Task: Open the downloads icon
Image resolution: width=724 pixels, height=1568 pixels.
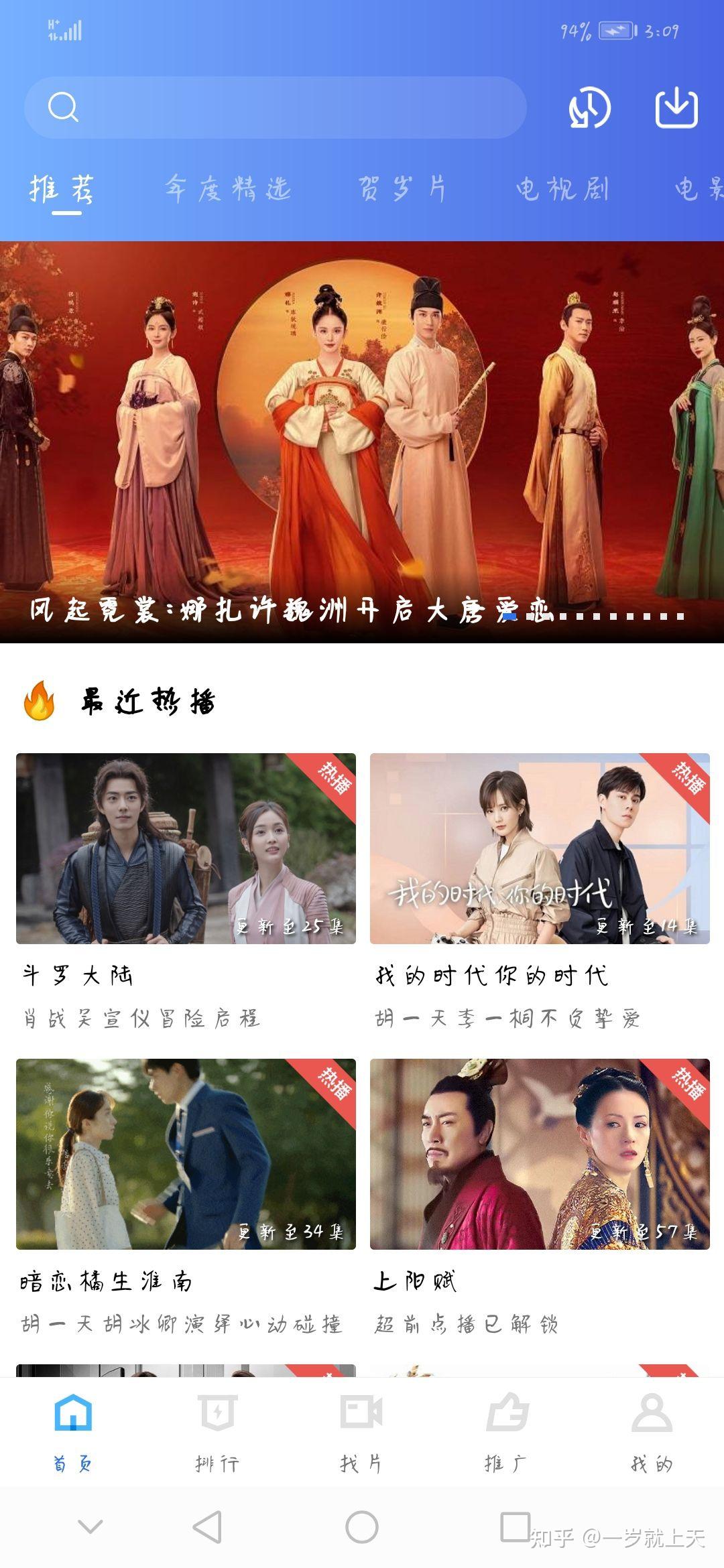Action: pyautogui.click(x=676, y=107)
